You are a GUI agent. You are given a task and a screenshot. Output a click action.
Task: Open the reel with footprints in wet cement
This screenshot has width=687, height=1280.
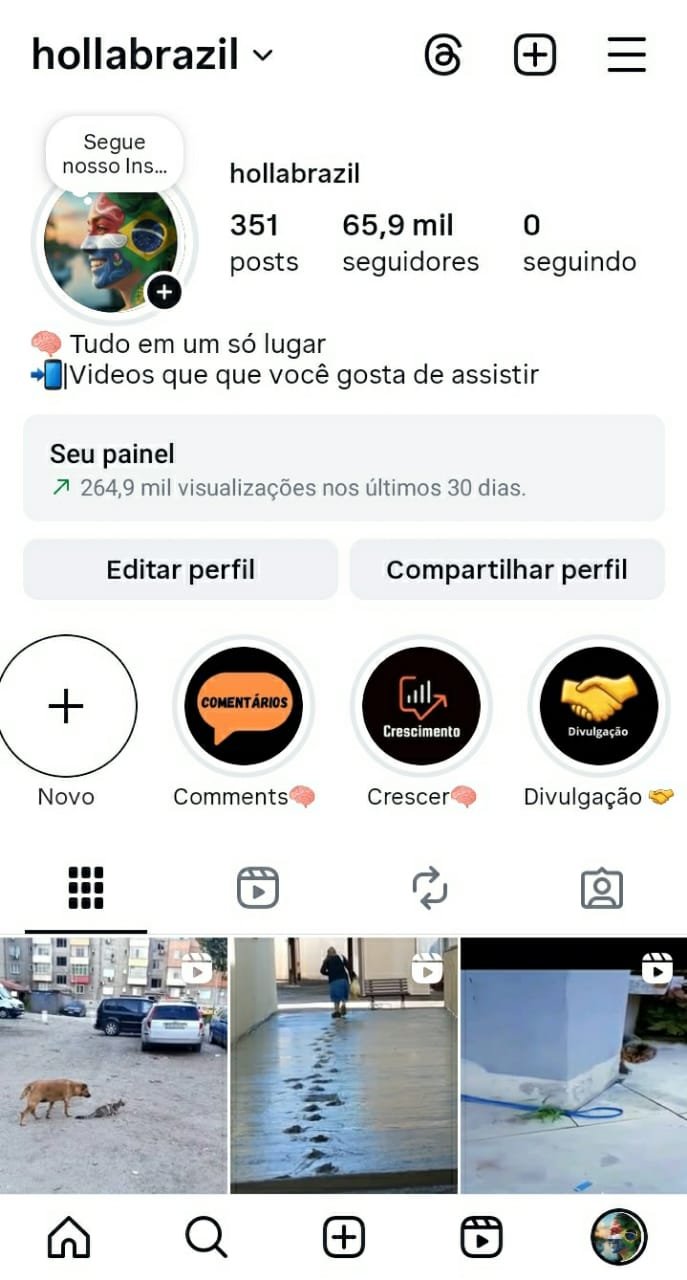point(344,1064)
